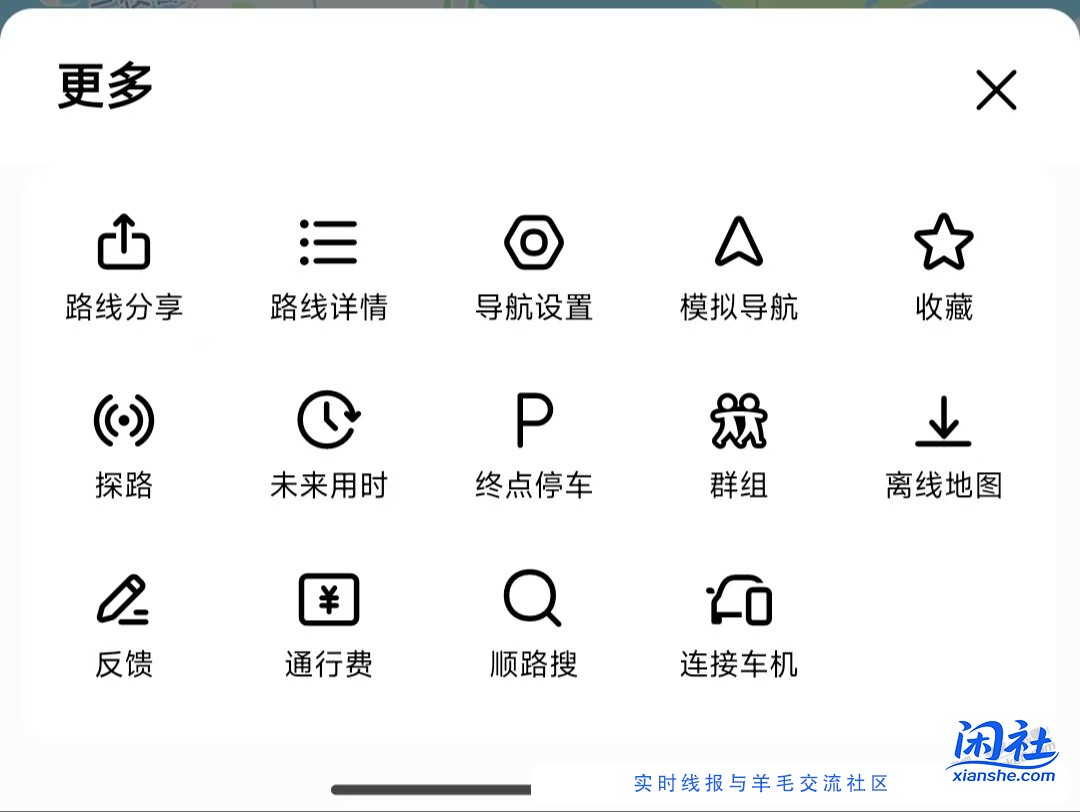Screen dimensions: 1080x812
Task: Select 连接车机 to connect car system
Action: coord(739,622)
